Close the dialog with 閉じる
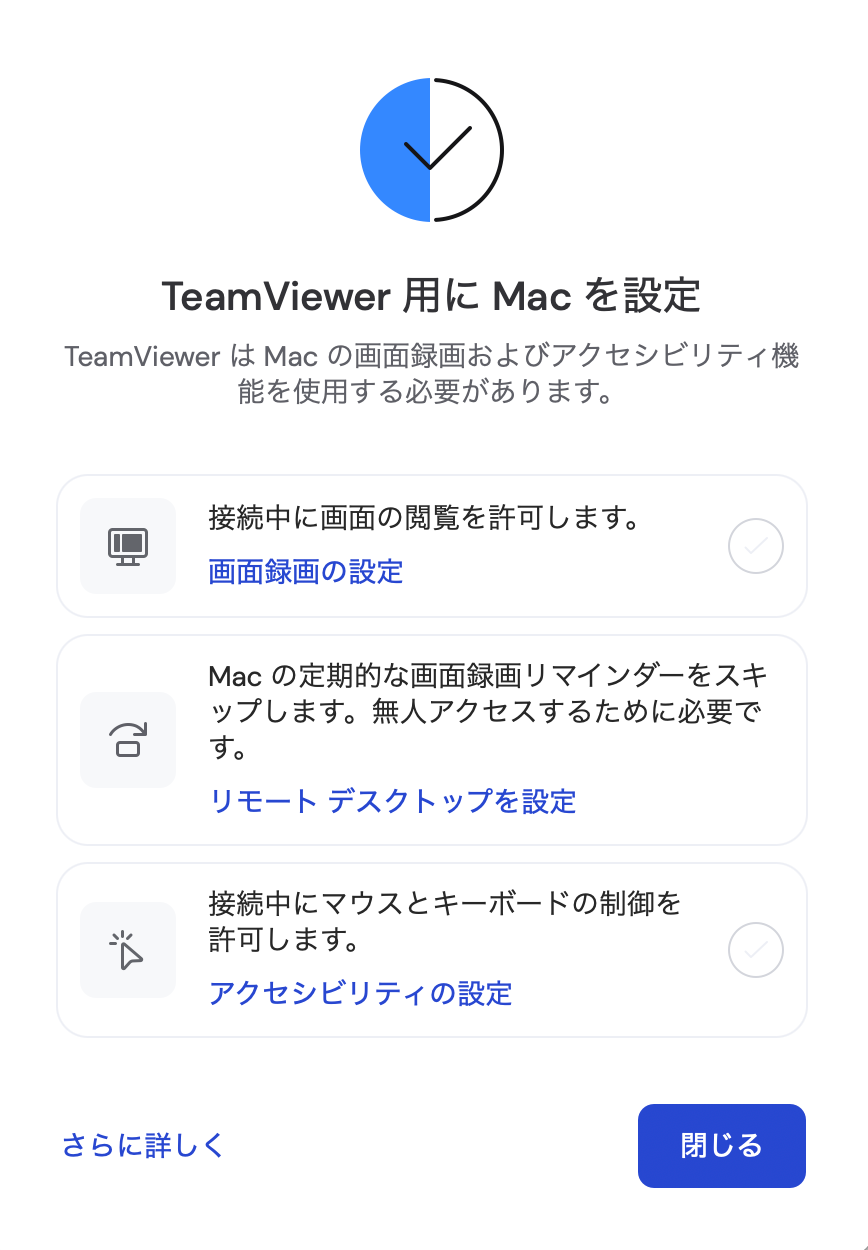Image resolution: width=868 pixels, height=1250 pixels. [721, 1146]
